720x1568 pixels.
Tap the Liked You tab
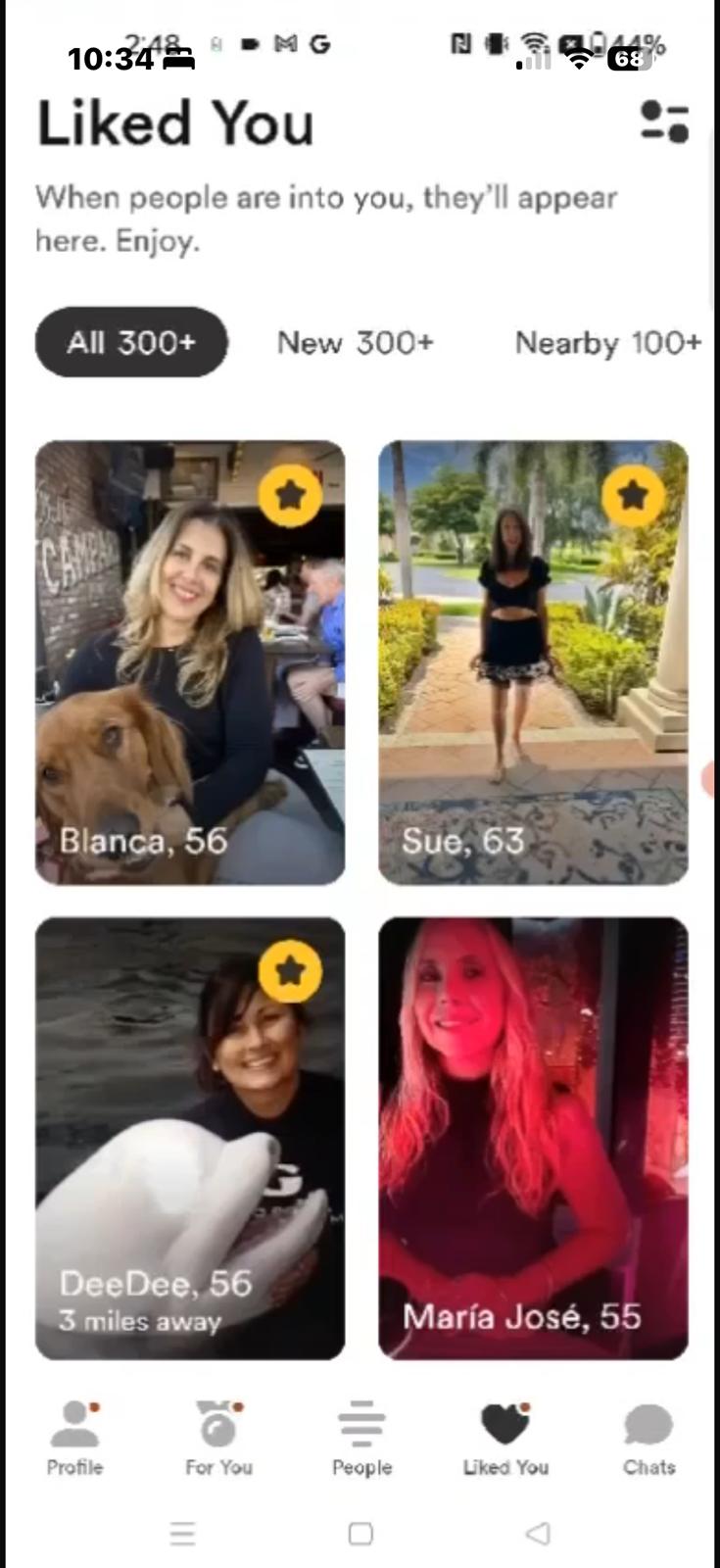pos(505,1438)
